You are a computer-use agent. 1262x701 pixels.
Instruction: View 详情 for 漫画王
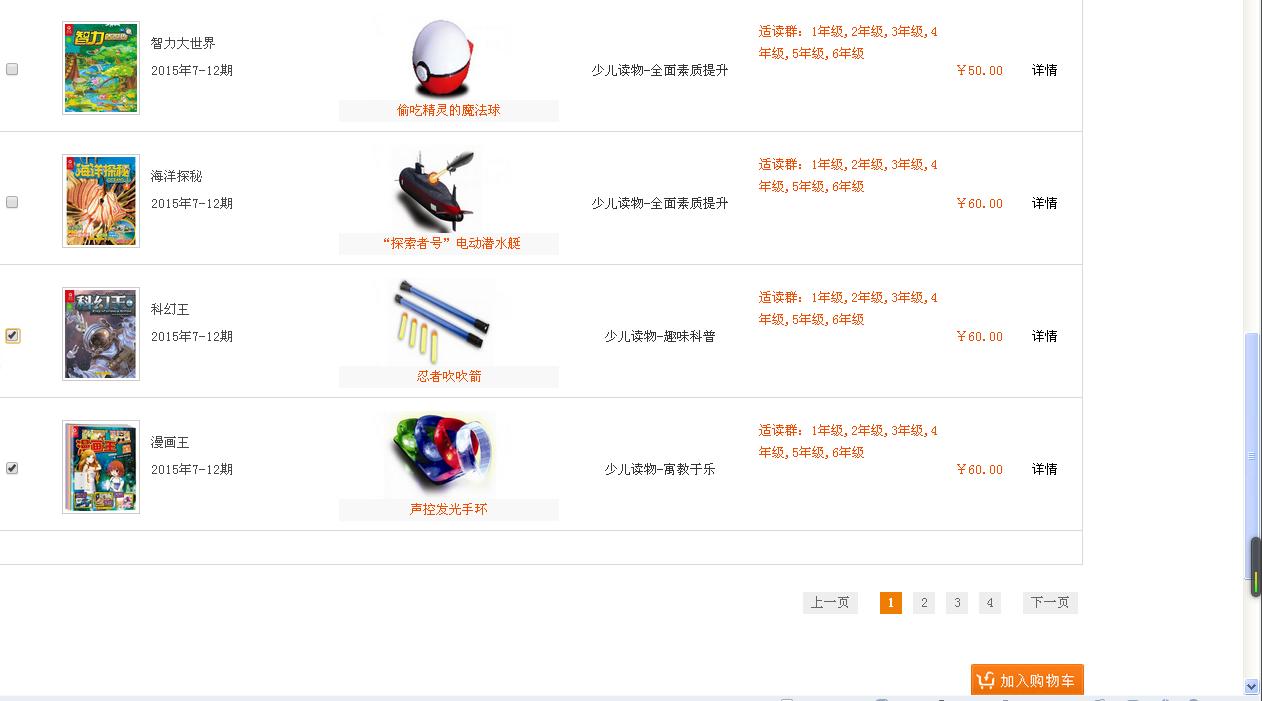tap(1044, 469)
